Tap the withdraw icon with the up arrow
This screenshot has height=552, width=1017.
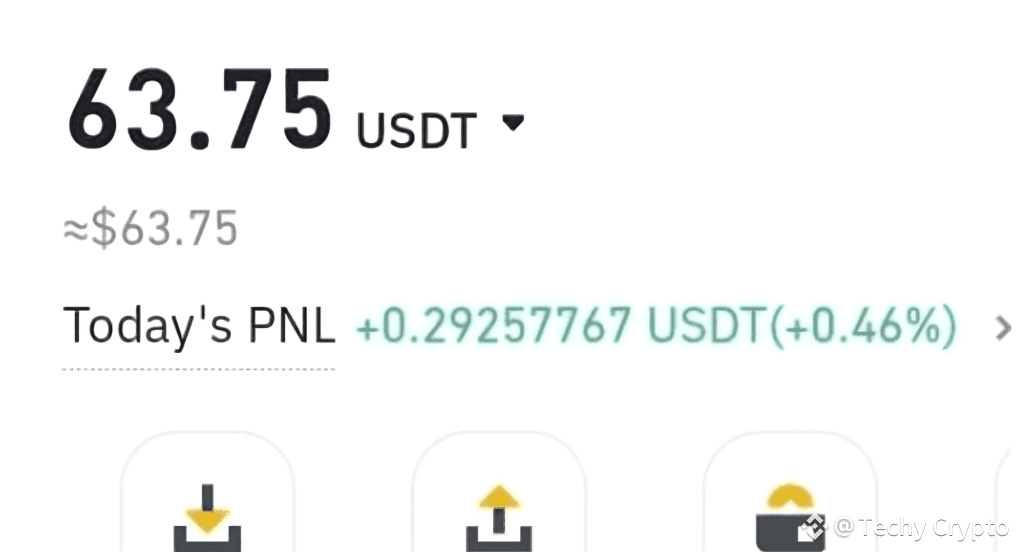click(498, 510)
